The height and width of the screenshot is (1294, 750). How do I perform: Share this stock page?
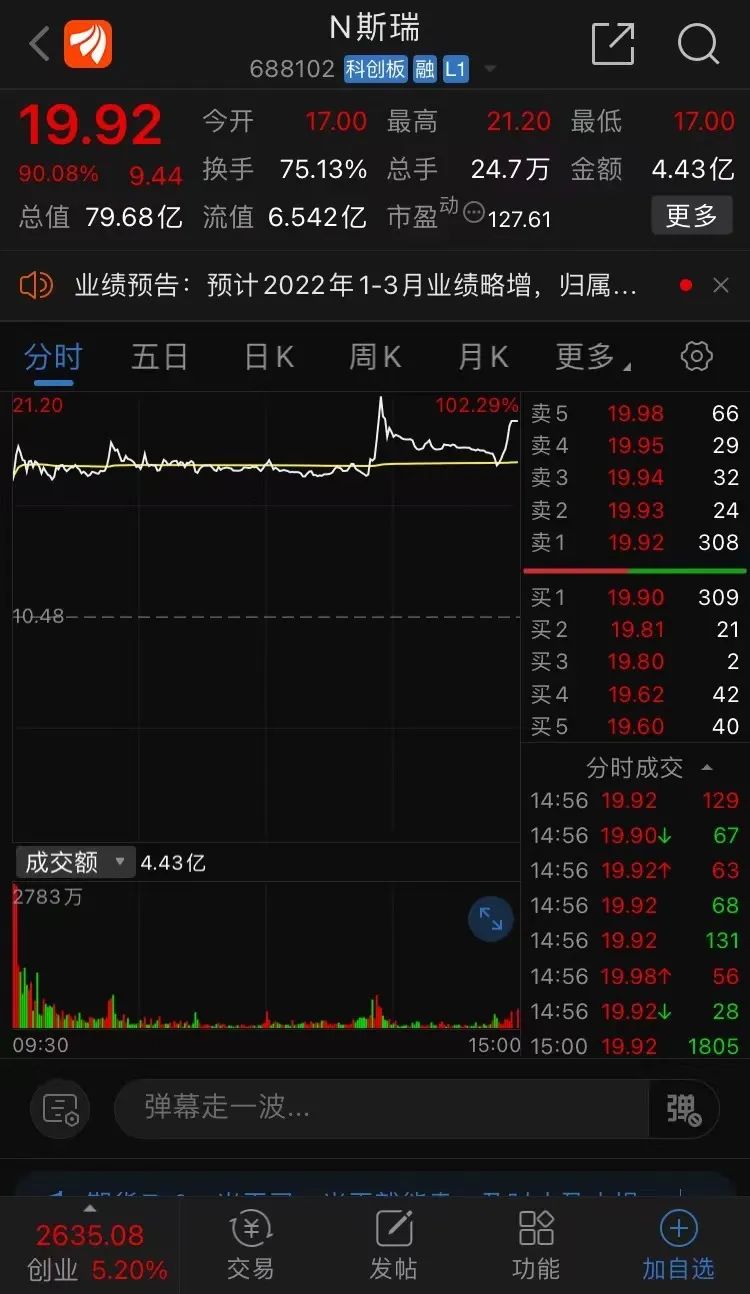pos(613,44)
